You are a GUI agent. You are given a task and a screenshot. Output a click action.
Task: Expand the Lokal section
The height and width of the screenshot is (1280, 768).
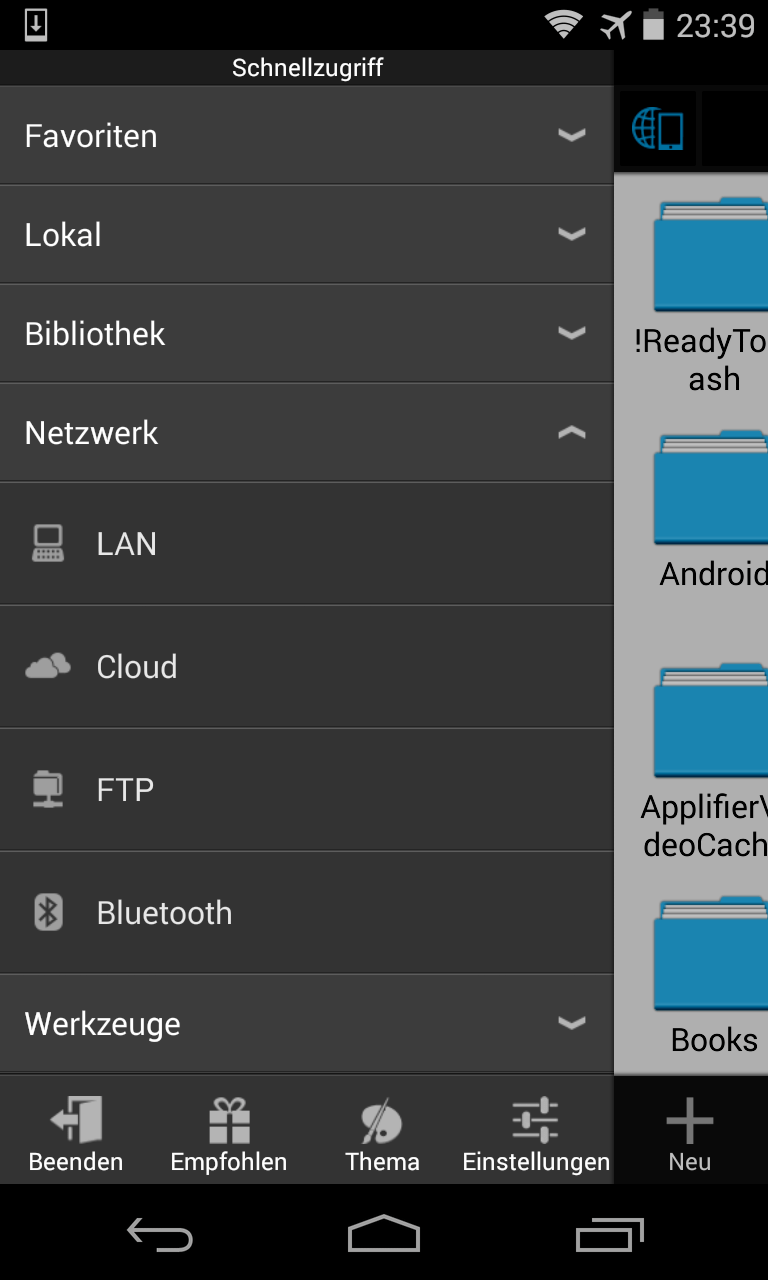(305, 234)
